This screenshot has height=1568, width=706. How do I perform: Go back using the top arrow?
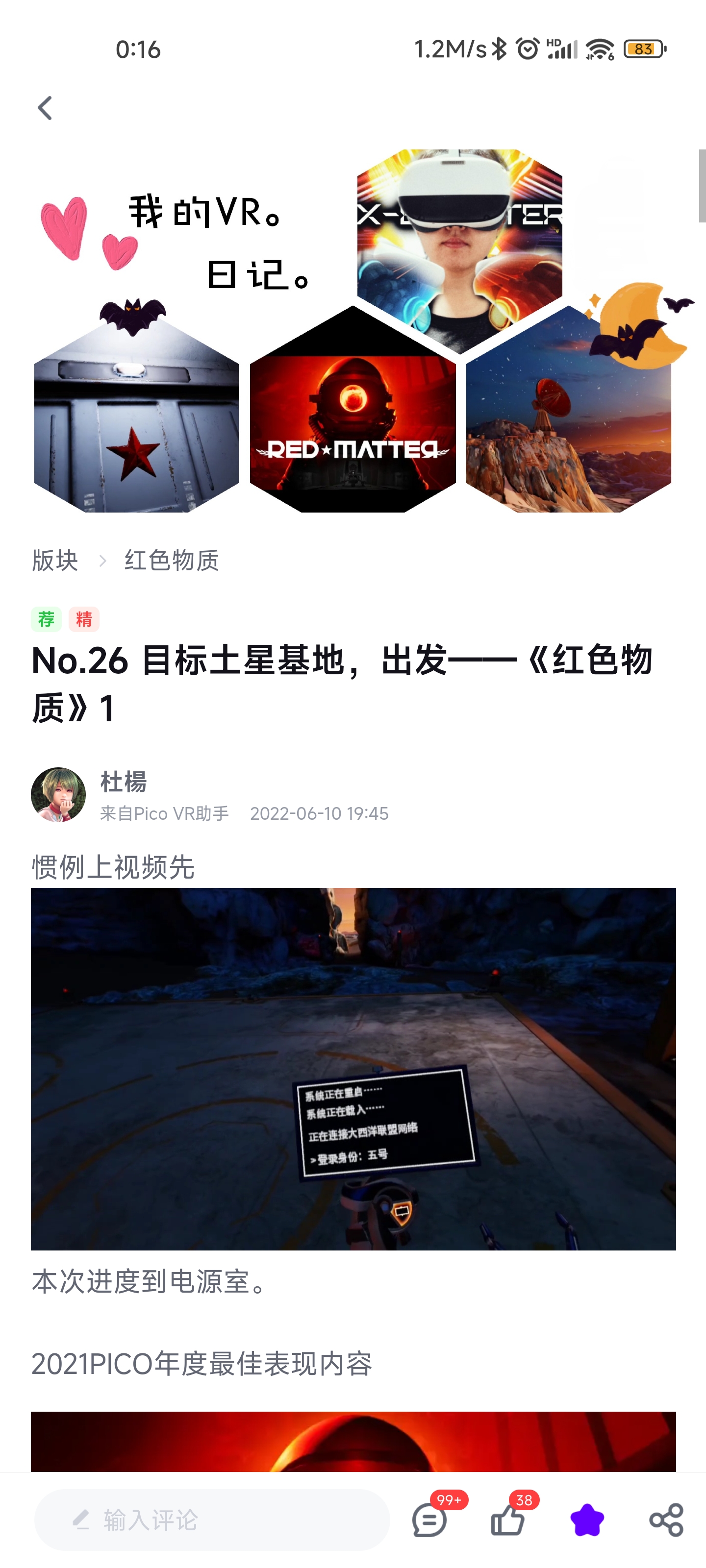[45, 108]
